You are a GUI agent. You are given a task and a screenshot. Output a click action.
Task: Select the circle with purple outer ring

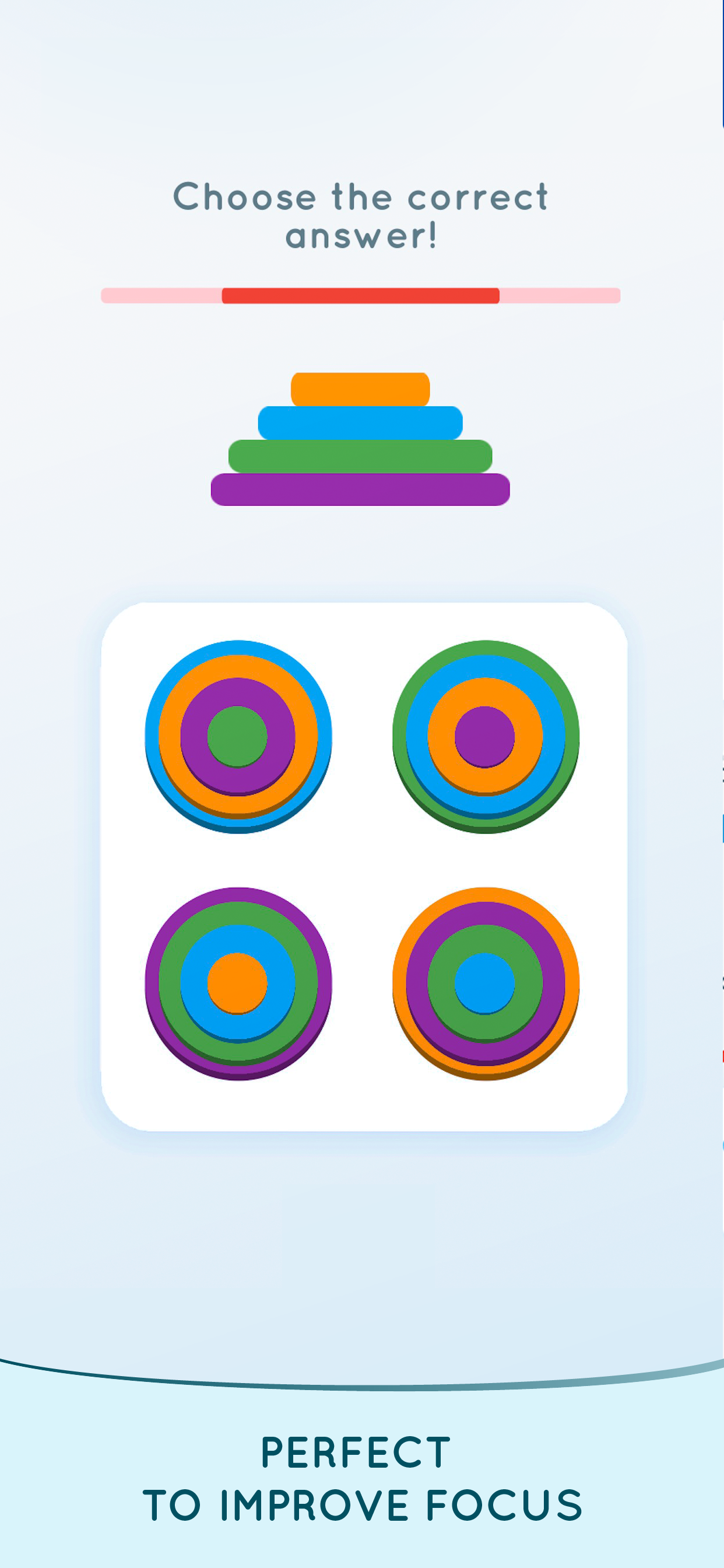(237, 983)
